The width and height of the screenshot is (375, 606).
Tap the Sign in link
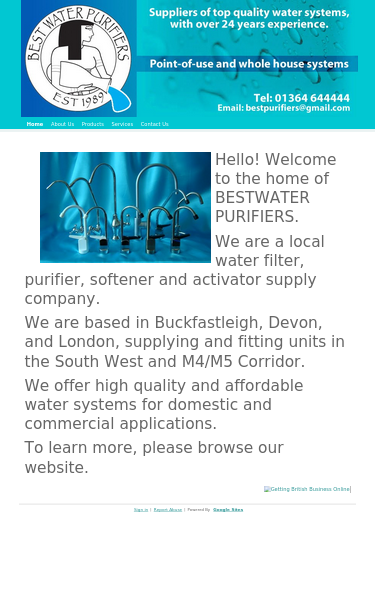pyautogui.click(x=141, y=510)
